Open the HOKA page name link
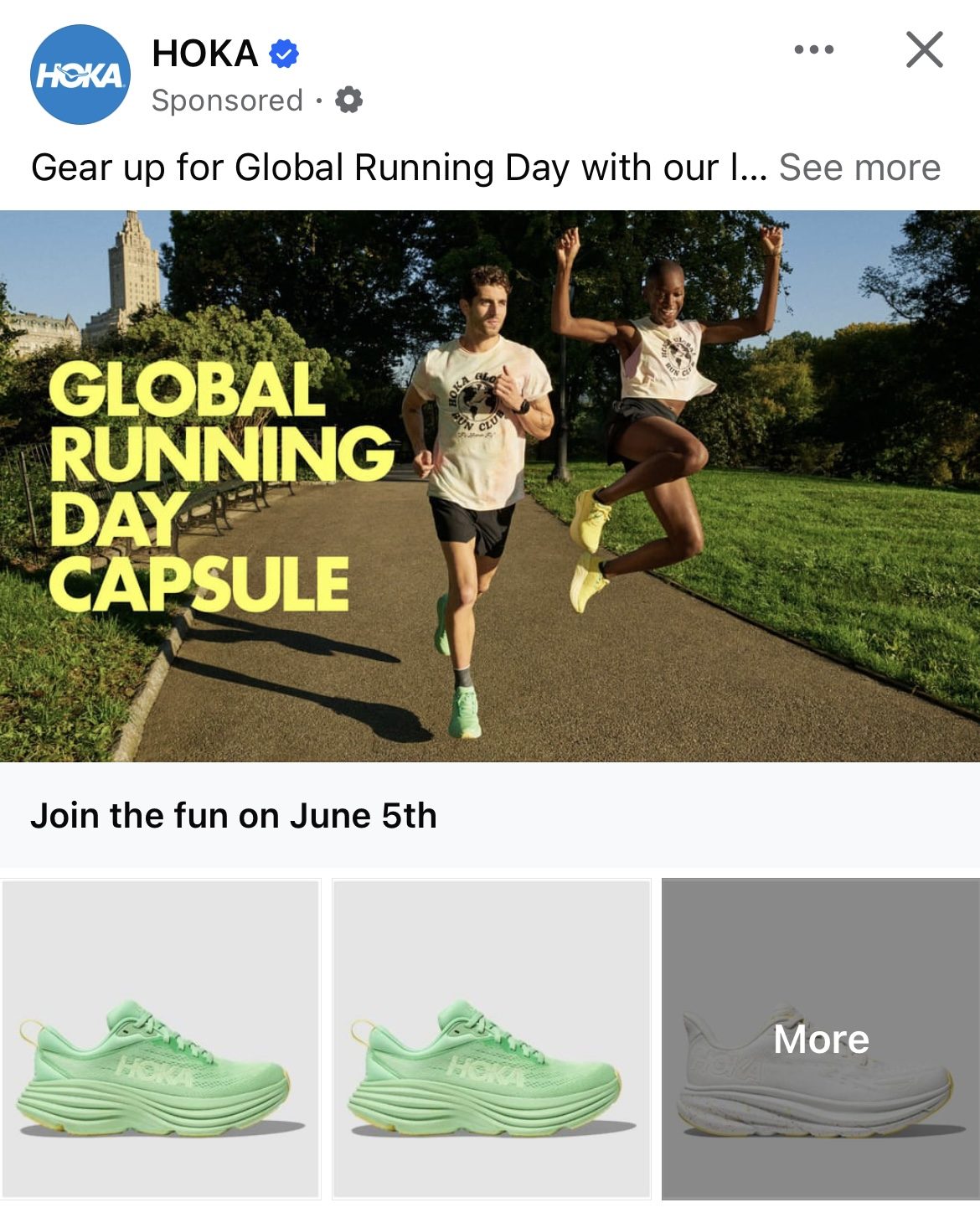The height and width of the screenshot is (1218, 980). (x=205, y=54)
